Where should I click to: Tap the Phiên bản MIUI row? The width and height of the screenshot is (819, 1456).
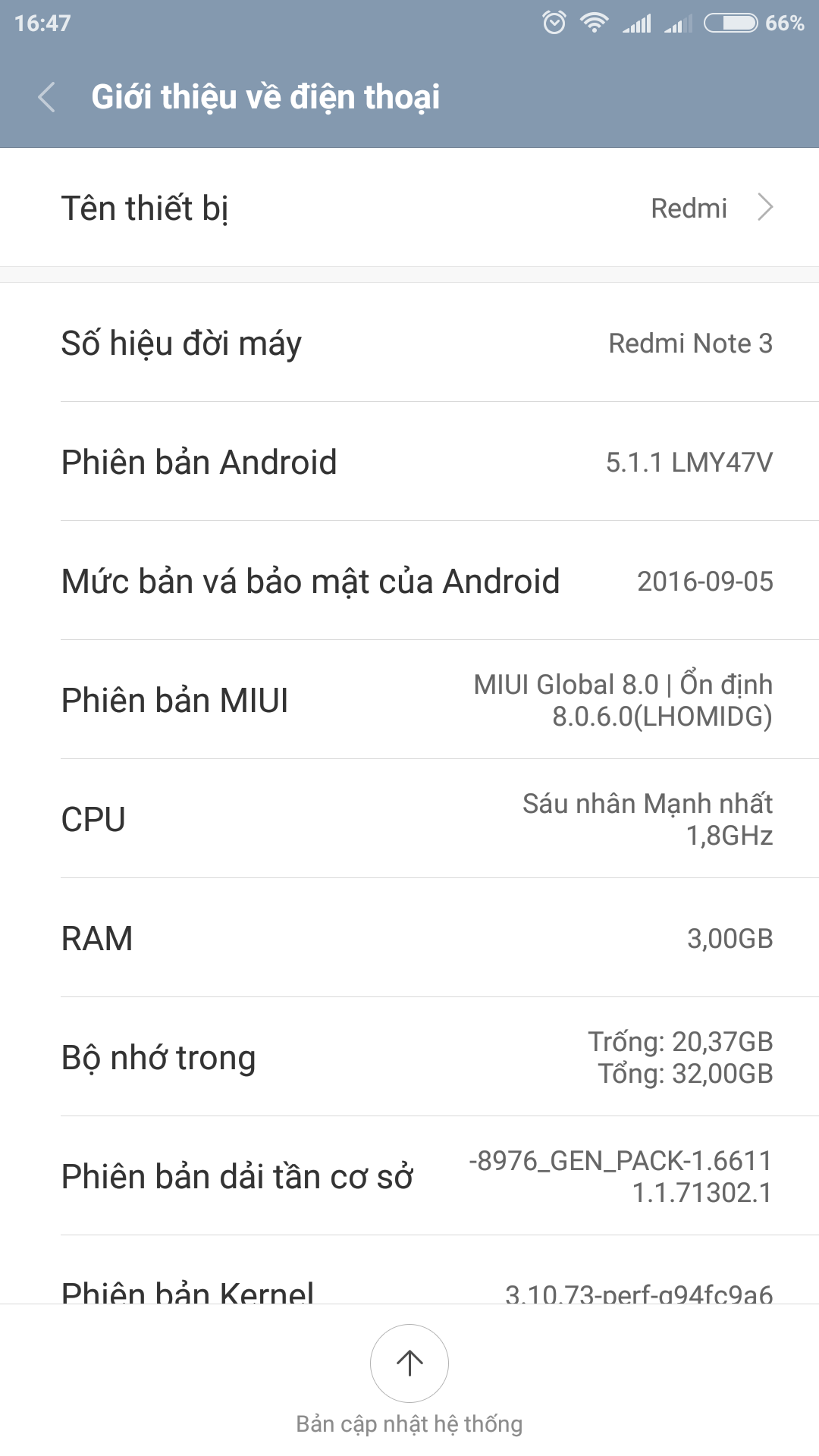coord(409,700)
